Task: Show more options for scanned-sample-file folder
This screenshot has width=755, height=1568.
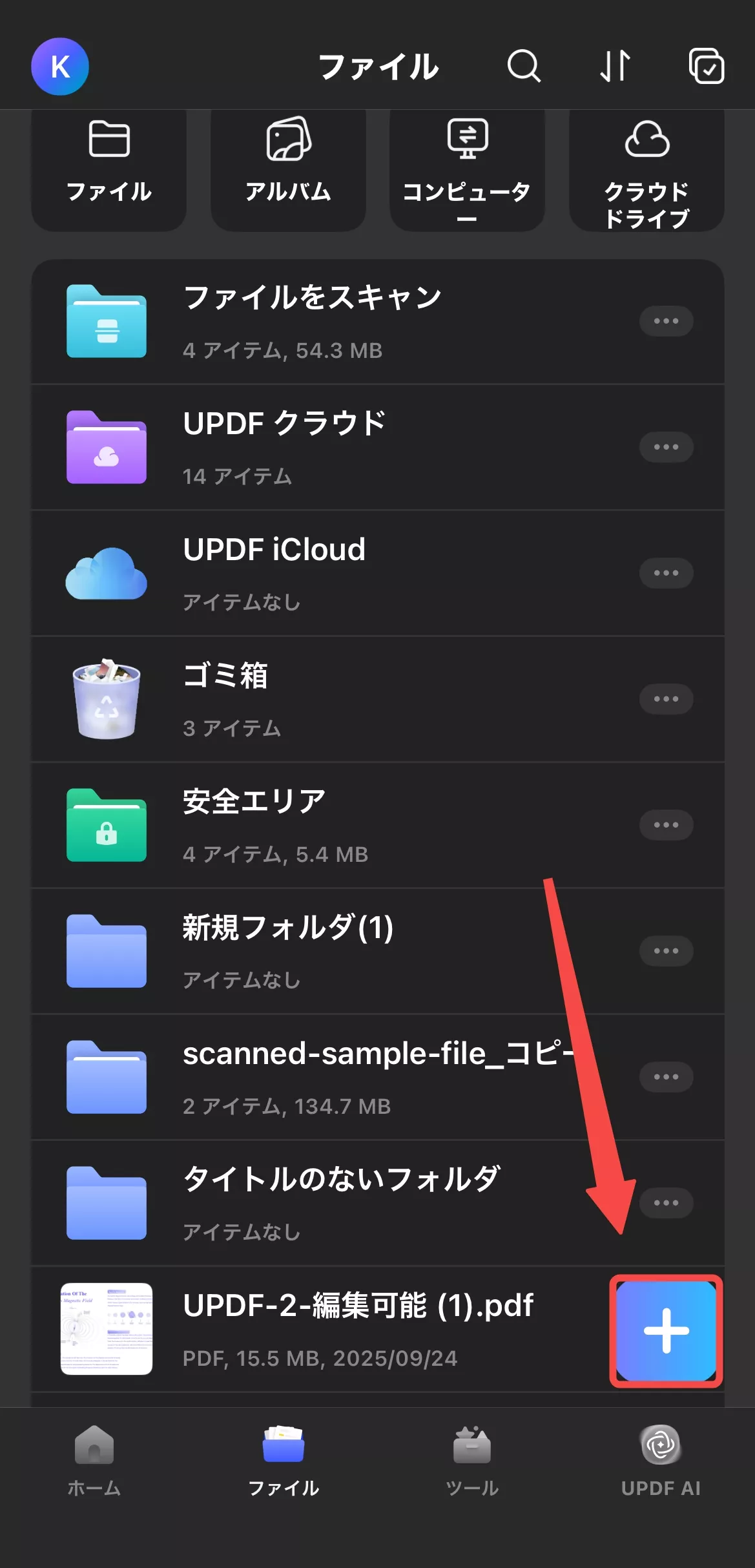Action: (666, 1077)
